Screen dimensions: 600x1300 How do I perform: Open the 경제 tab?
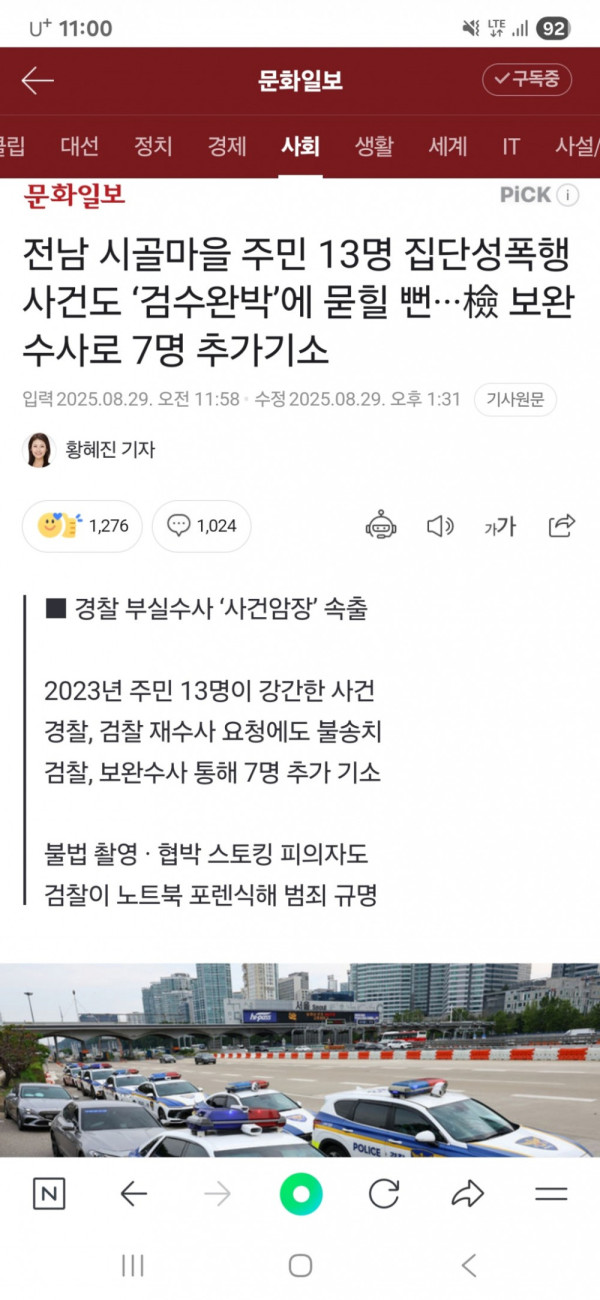pos(227,146)
